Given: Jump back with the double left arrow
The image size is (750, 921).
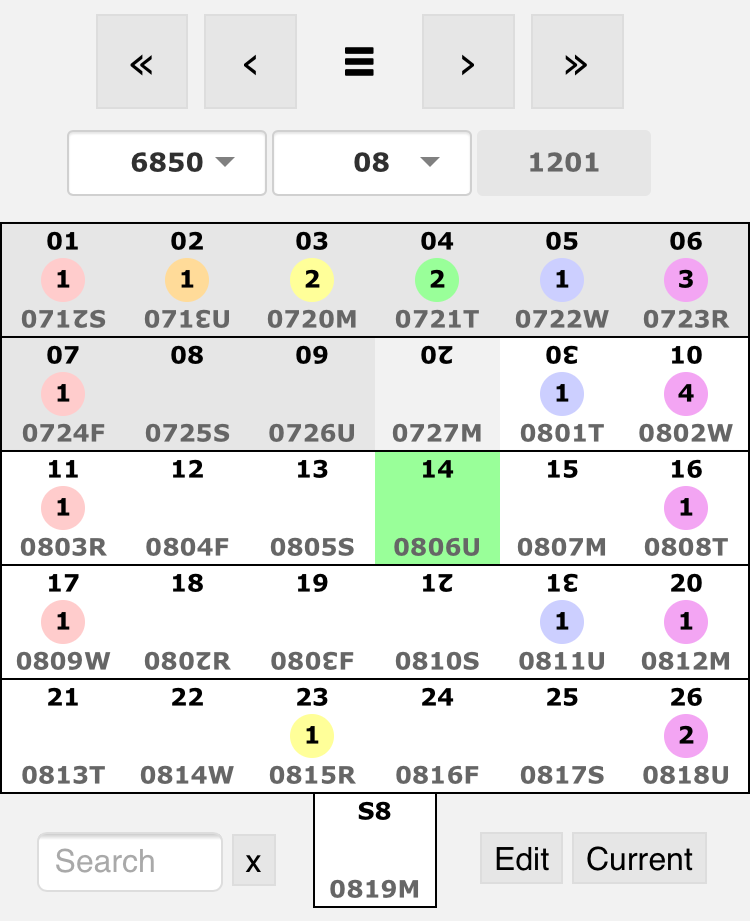Looking at the screenshot, I should [x=142, y=62].
